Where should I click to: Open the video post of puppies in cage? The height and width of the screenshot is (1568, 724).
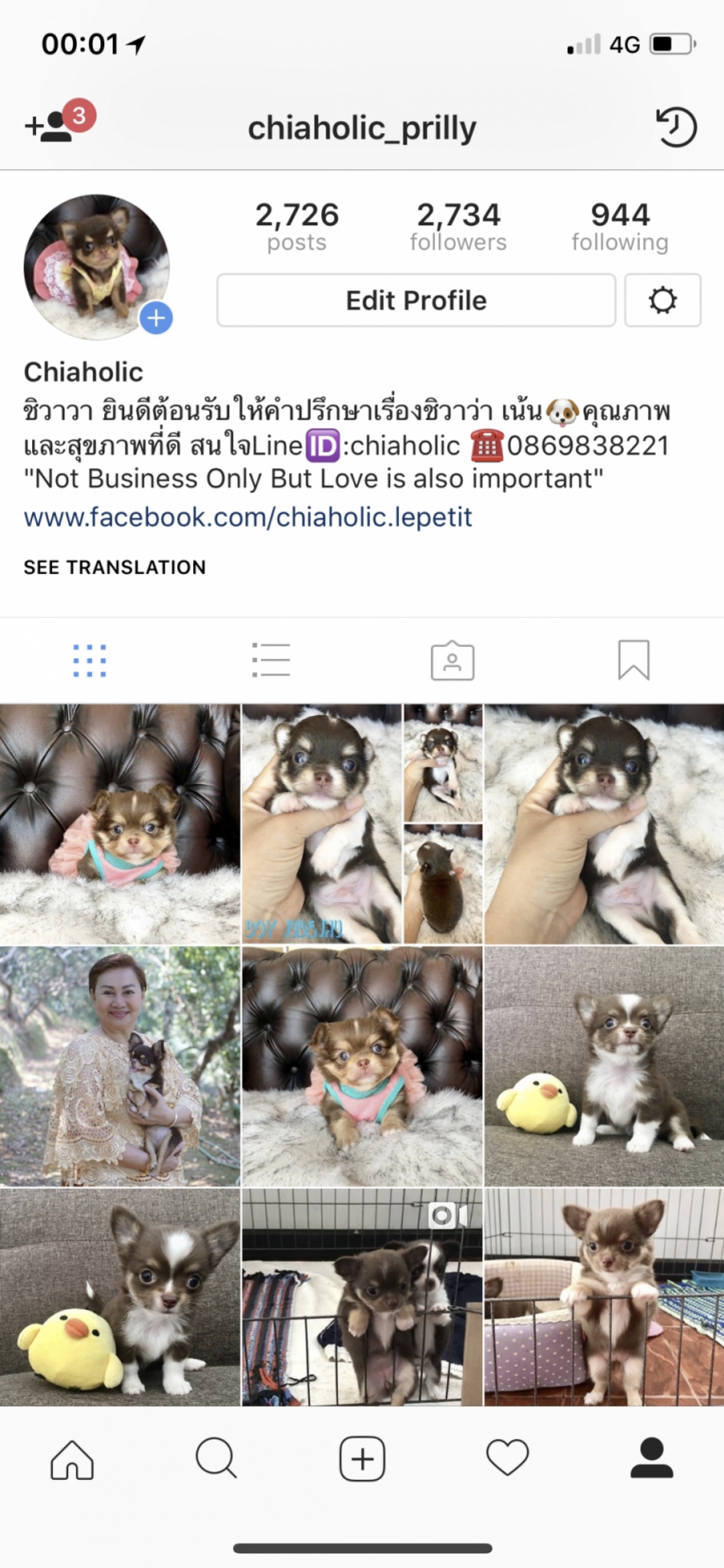point(362,1297)
